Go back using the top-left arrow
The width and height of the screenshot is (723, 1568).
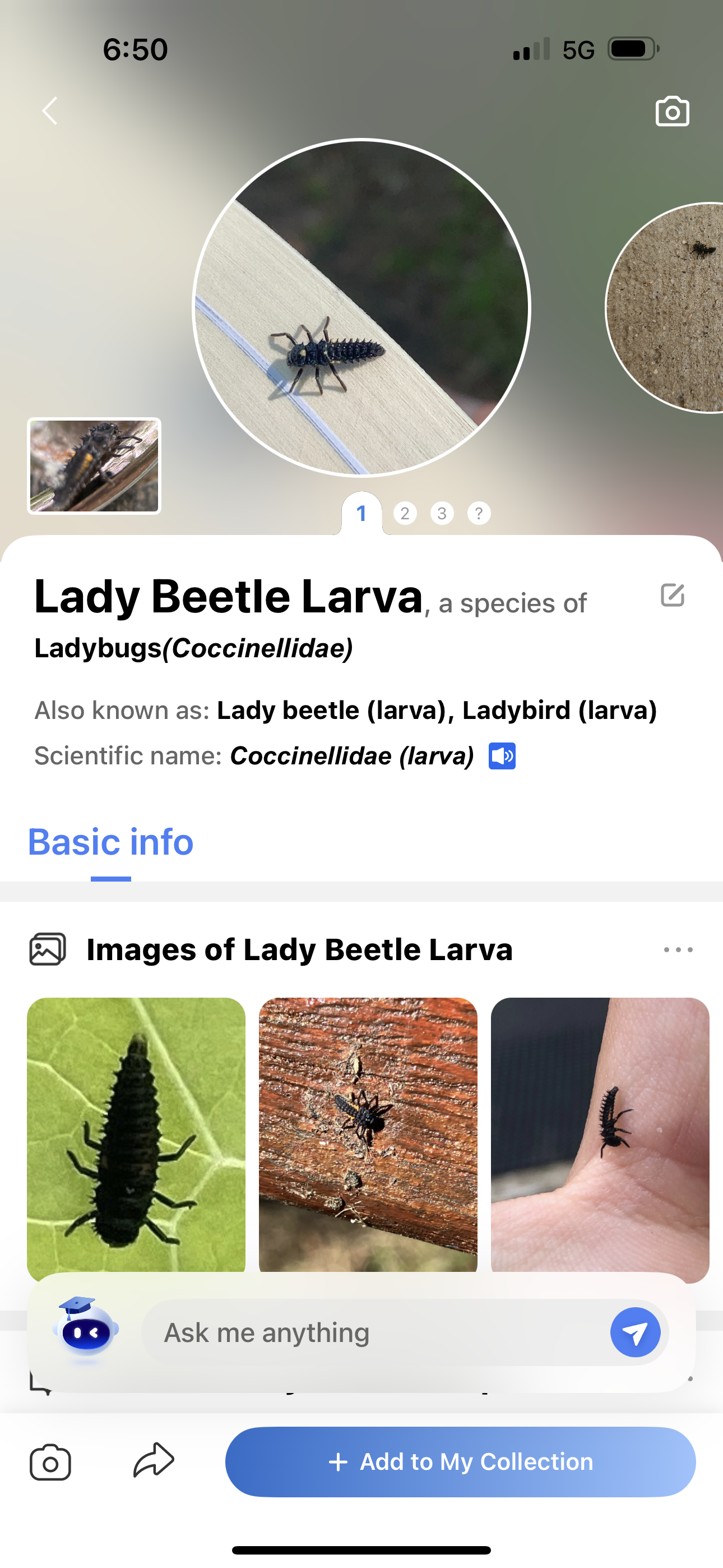coord(50,112)
